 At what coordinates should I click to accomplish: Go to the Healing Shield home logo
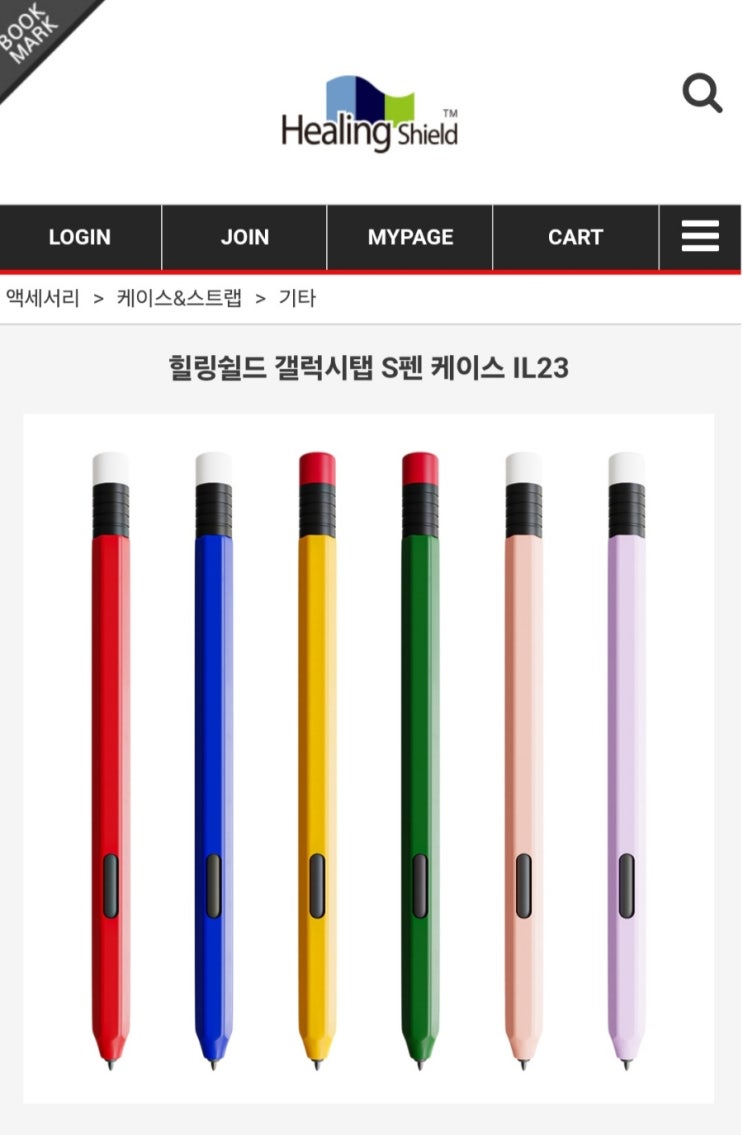coord(369,114)
